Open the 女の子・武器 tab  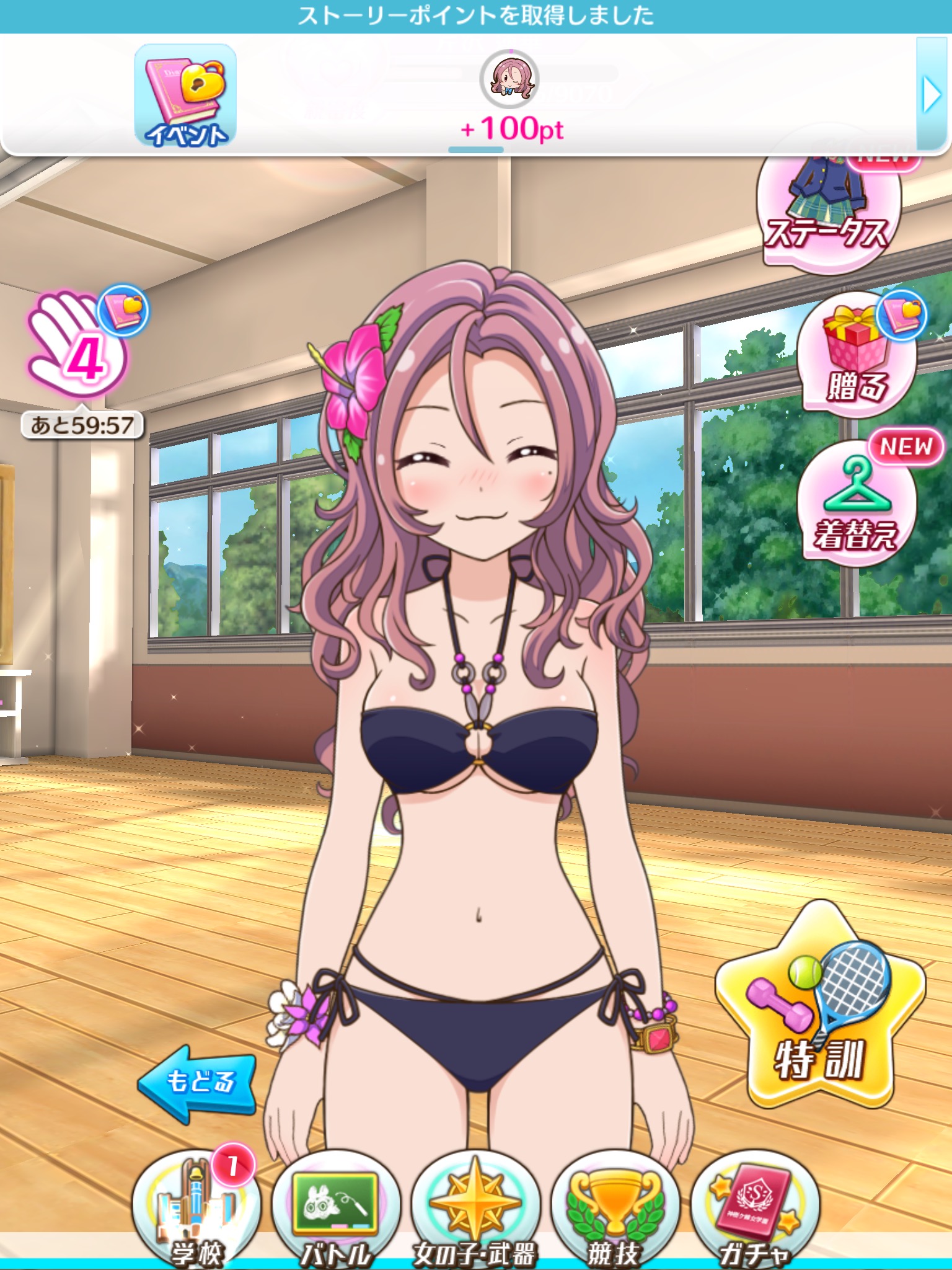point(475,1209)
